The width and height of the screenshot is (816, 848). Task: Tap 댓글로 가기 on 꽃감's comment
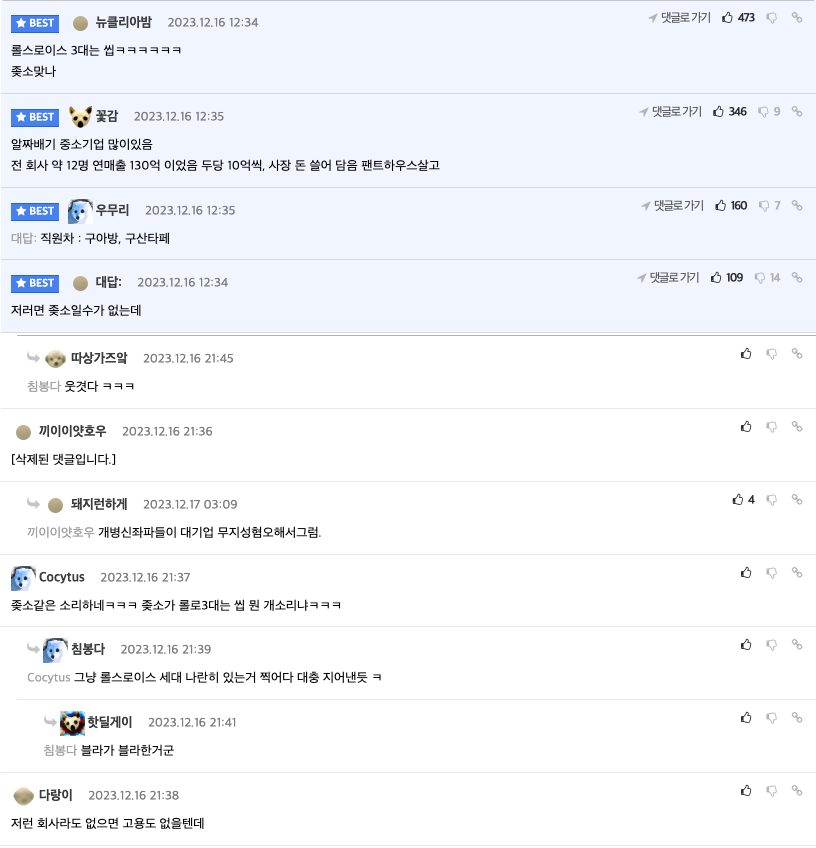pyautogui.click(x=671, y=112)
